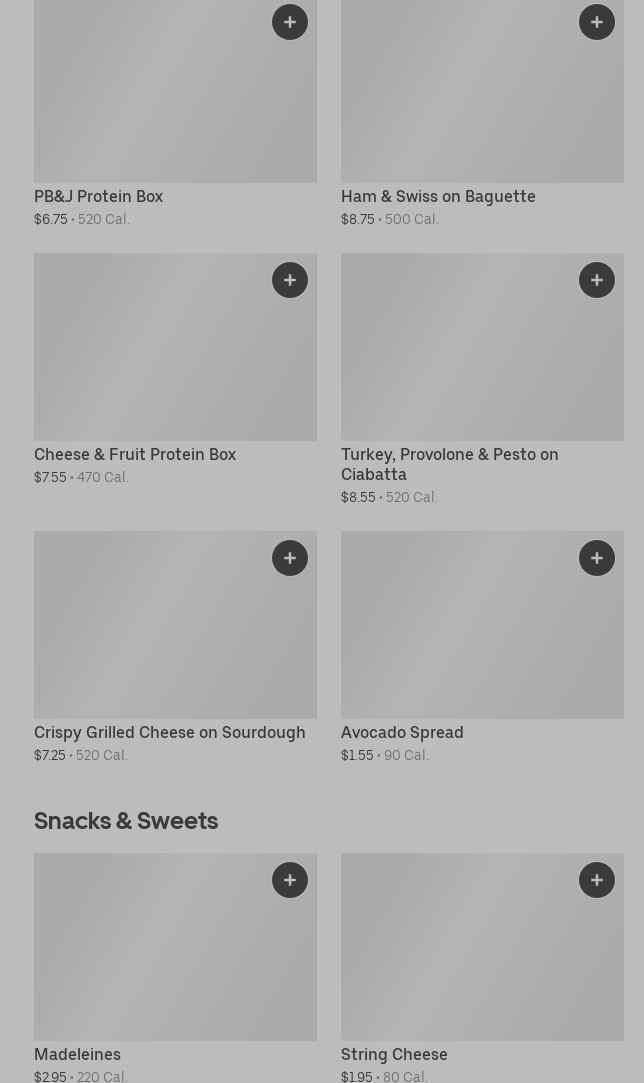Open the Madeleines item card

(x=77, y=1055)
